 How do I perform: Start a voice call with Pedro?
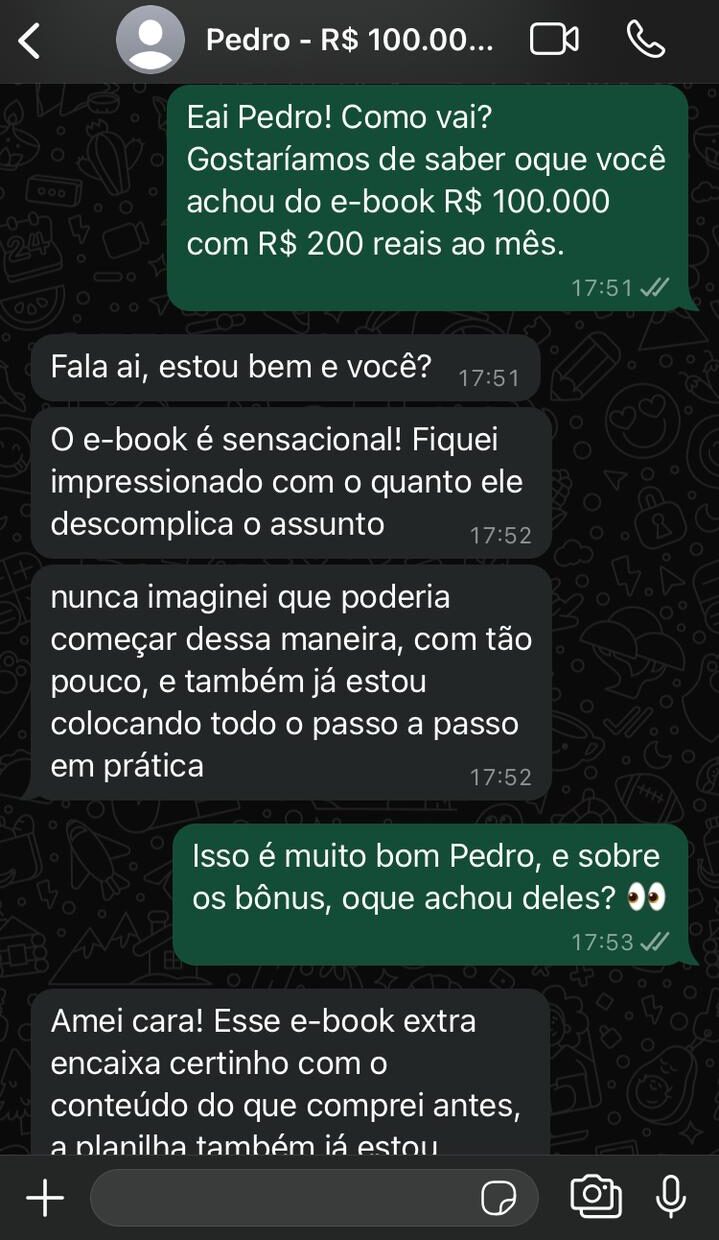tap(645, 40)
